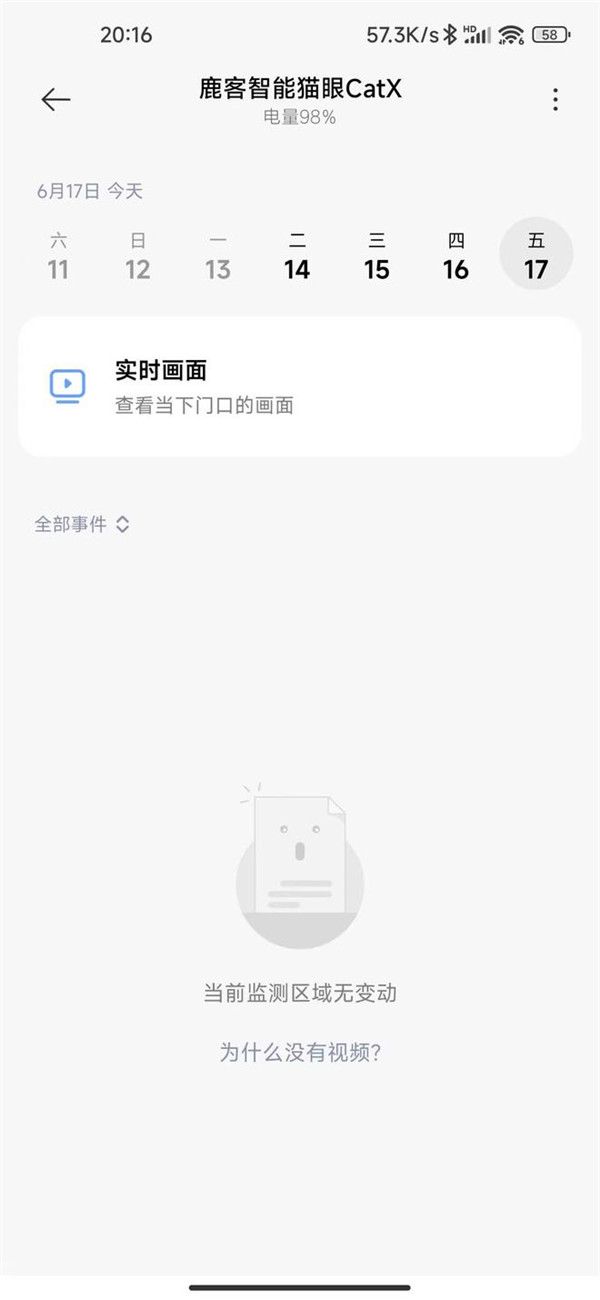The height and width of the screenshot is (1300, 600).
Task: Open the three-dot overflow menu
Action: [555, 99]
